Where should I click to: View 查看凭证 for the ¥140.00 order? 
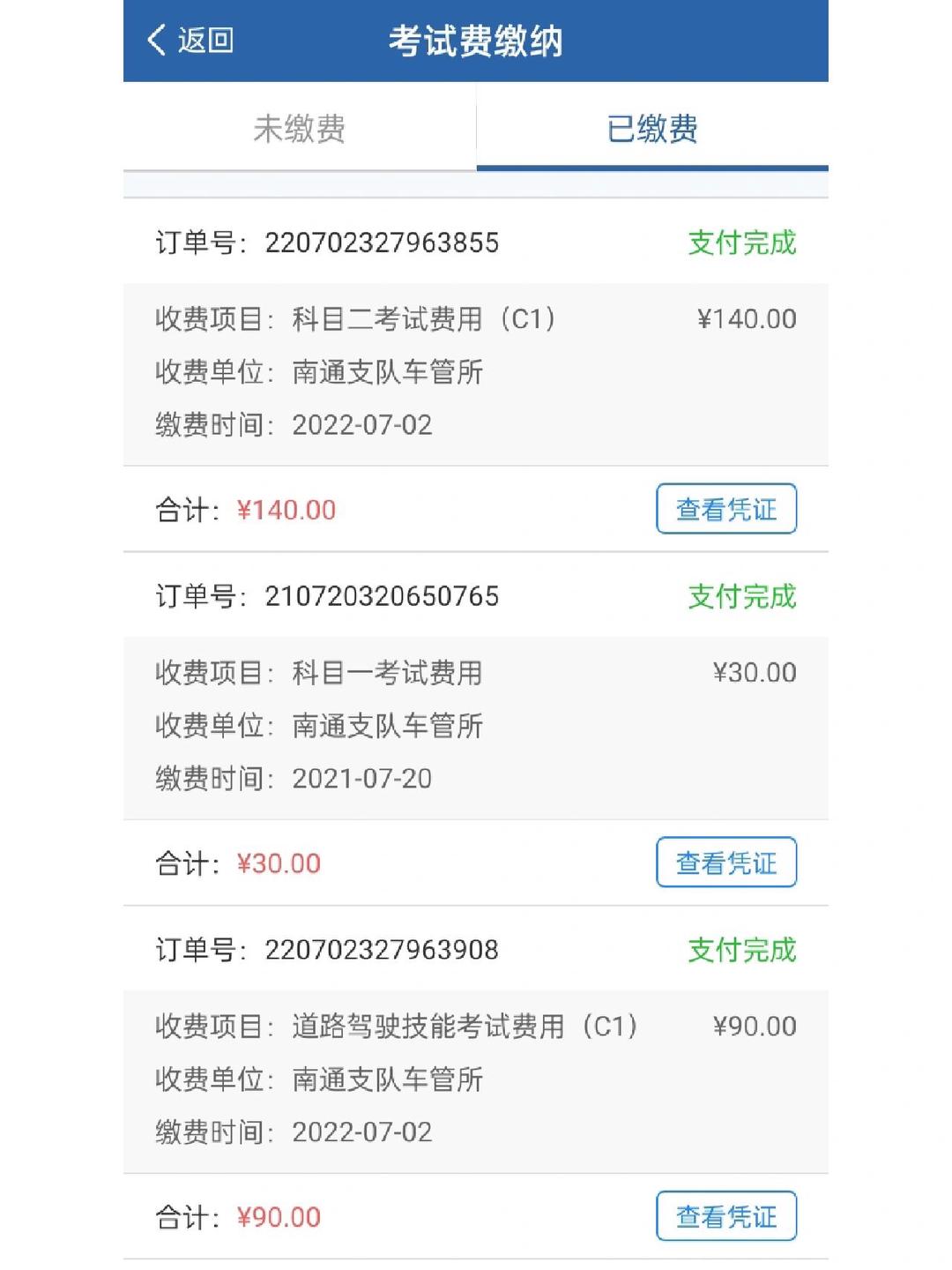[x=726, y=509]
